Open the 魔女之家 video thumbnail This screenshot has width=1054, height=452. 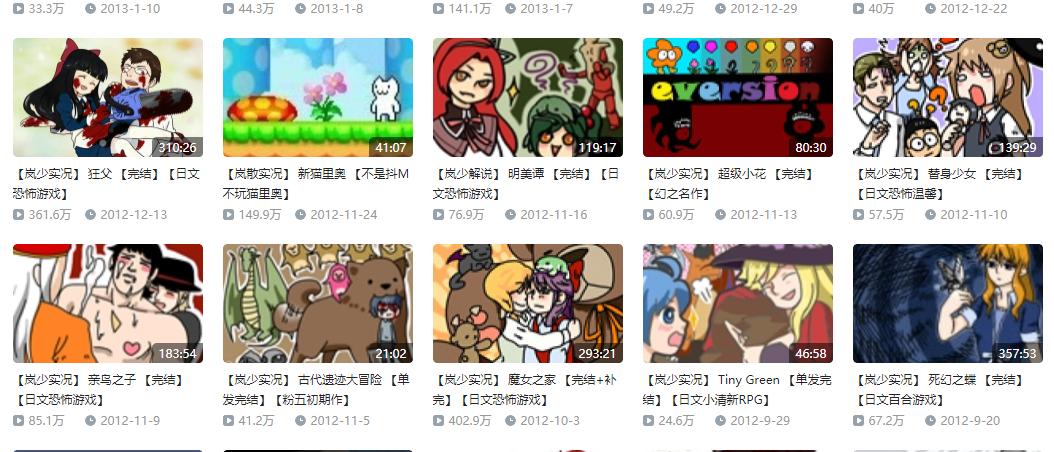click(527, 303)
